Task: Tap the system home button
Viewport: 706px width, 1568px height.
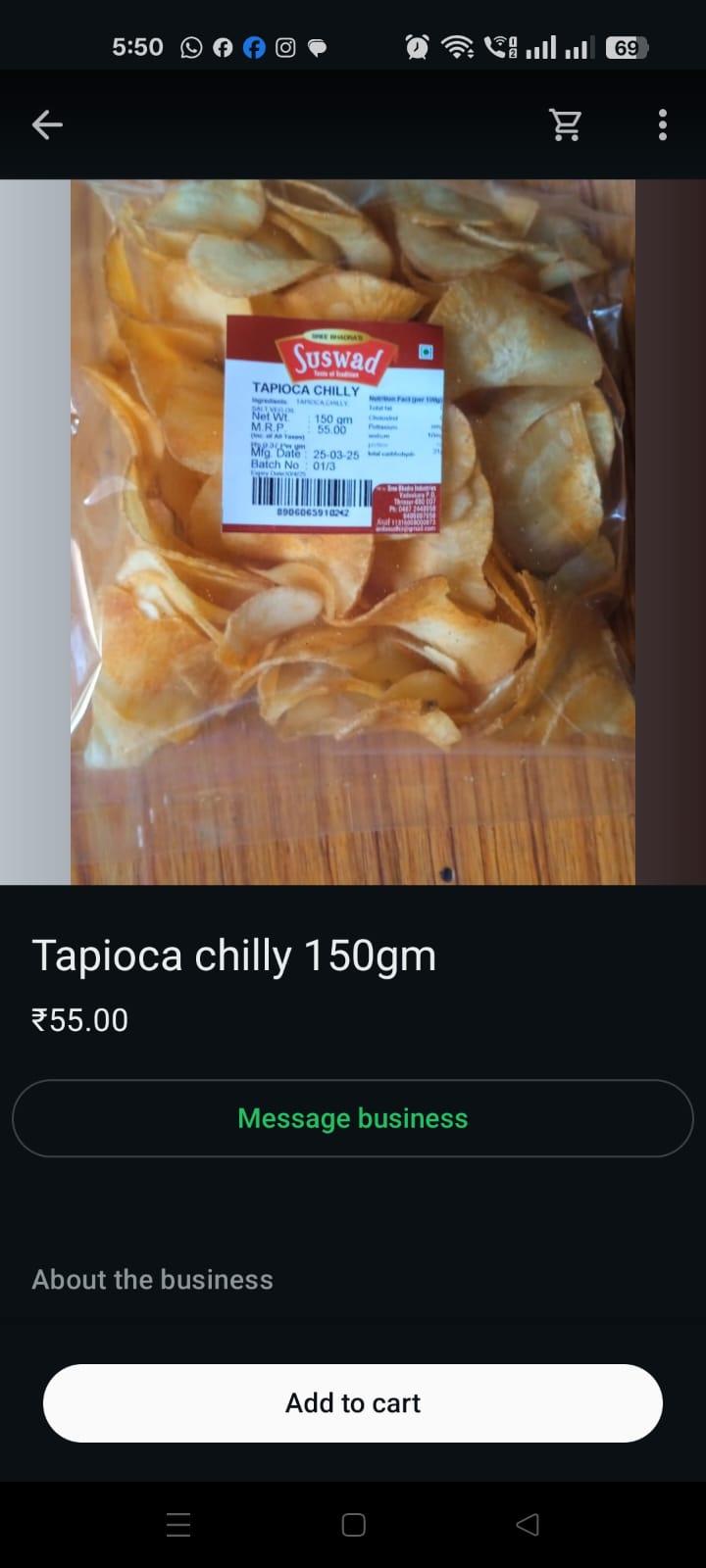Action: click(353, 1525)
